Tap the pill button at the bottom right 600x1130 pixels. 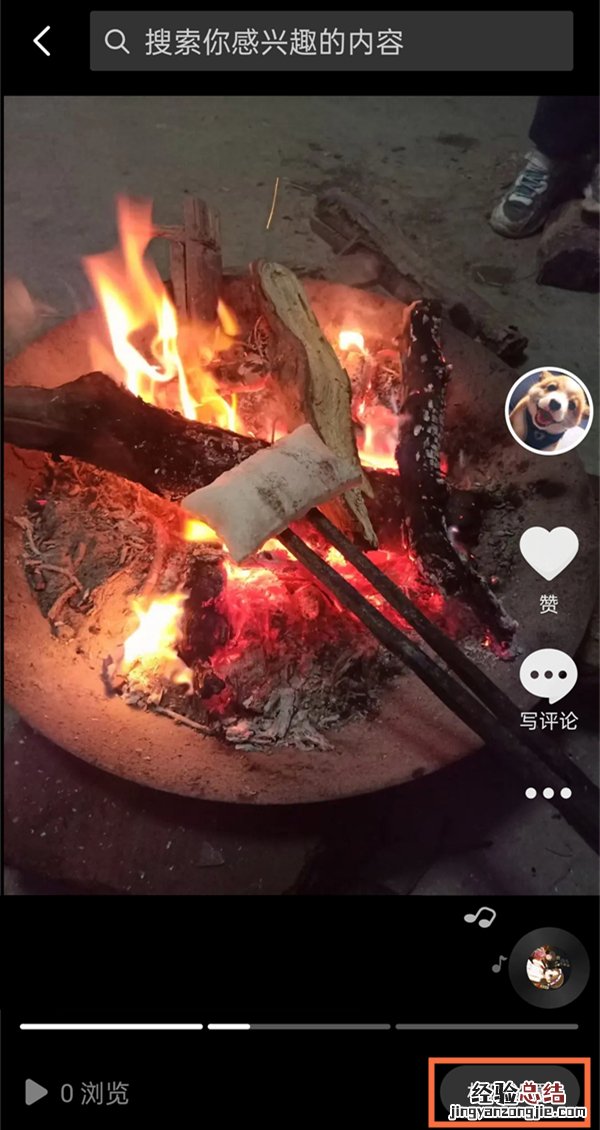510,1091
